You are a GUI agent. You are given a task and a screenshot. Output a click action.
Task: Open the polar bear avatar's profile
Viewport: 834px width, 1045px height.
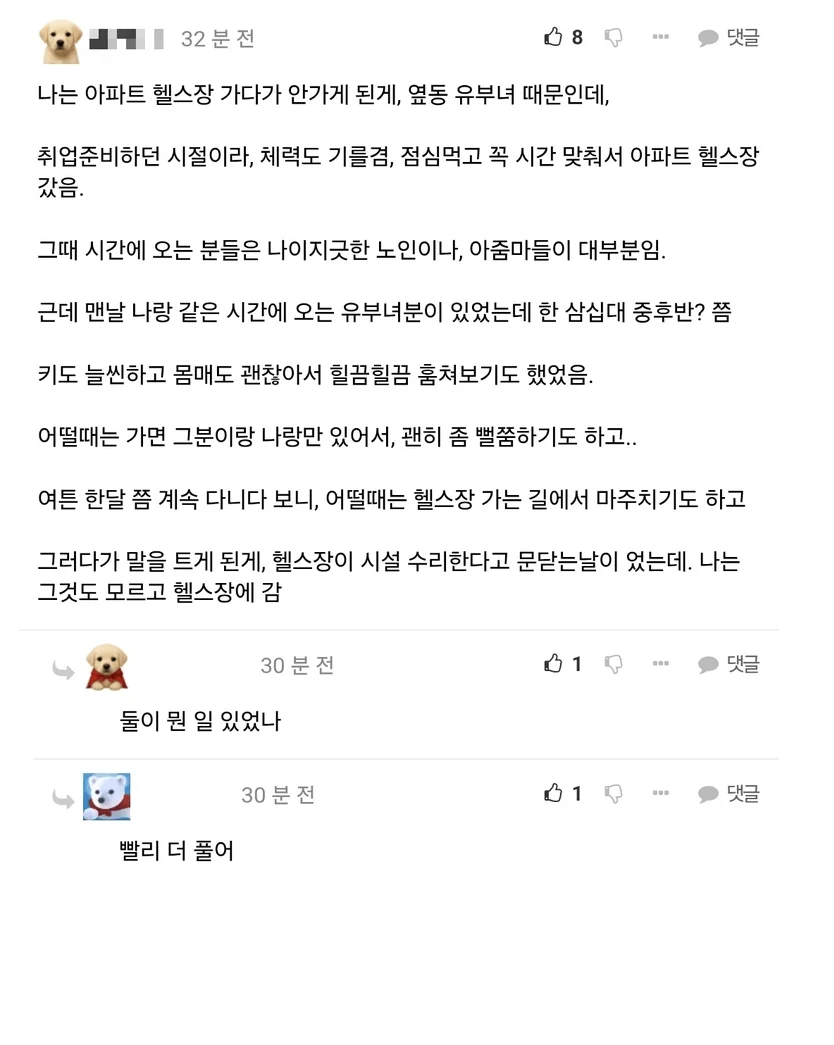(x=107, y=796)
